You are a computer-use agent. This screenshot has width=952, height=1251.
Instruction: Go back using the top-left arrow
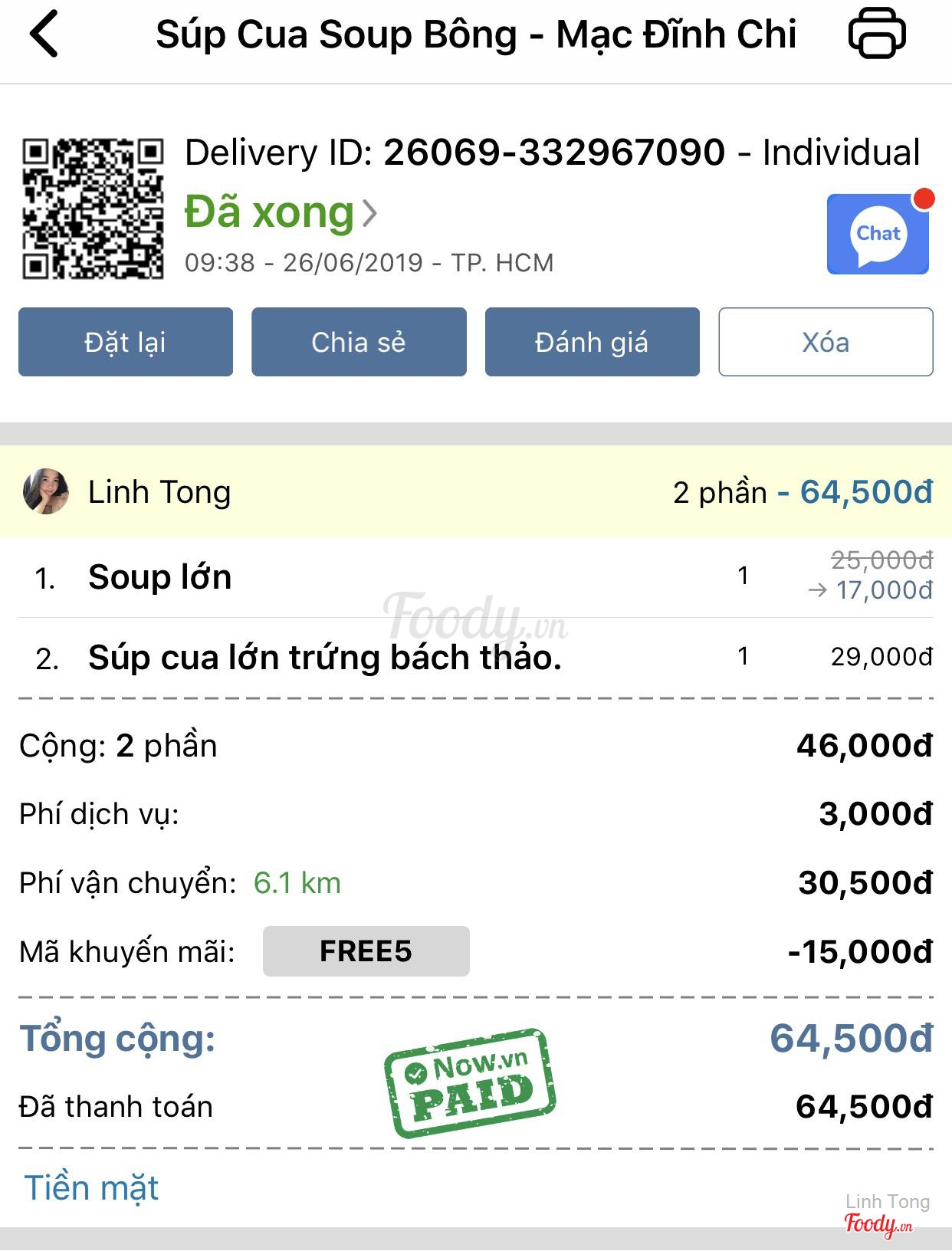[44, 34]
